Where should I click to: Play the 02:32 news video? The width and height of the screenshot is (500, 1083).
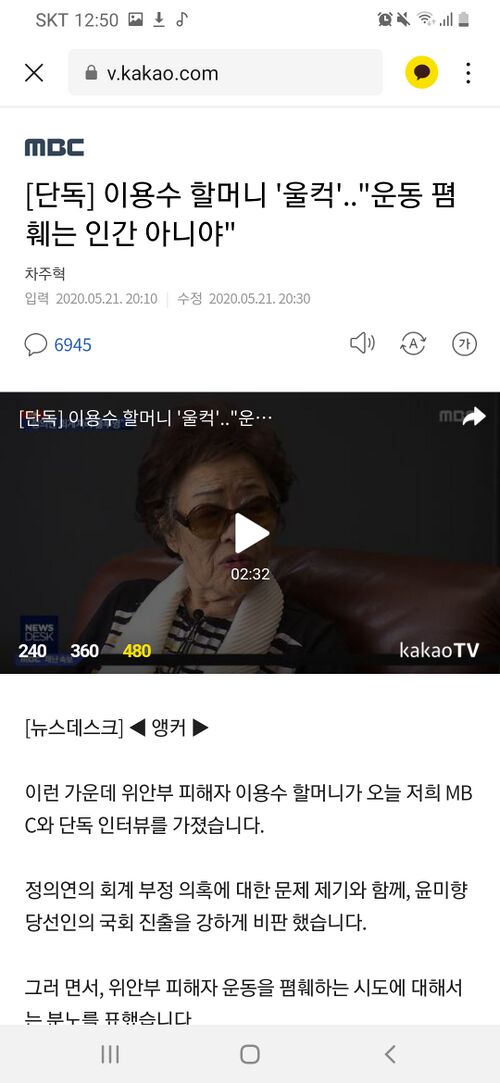point(250,534)
